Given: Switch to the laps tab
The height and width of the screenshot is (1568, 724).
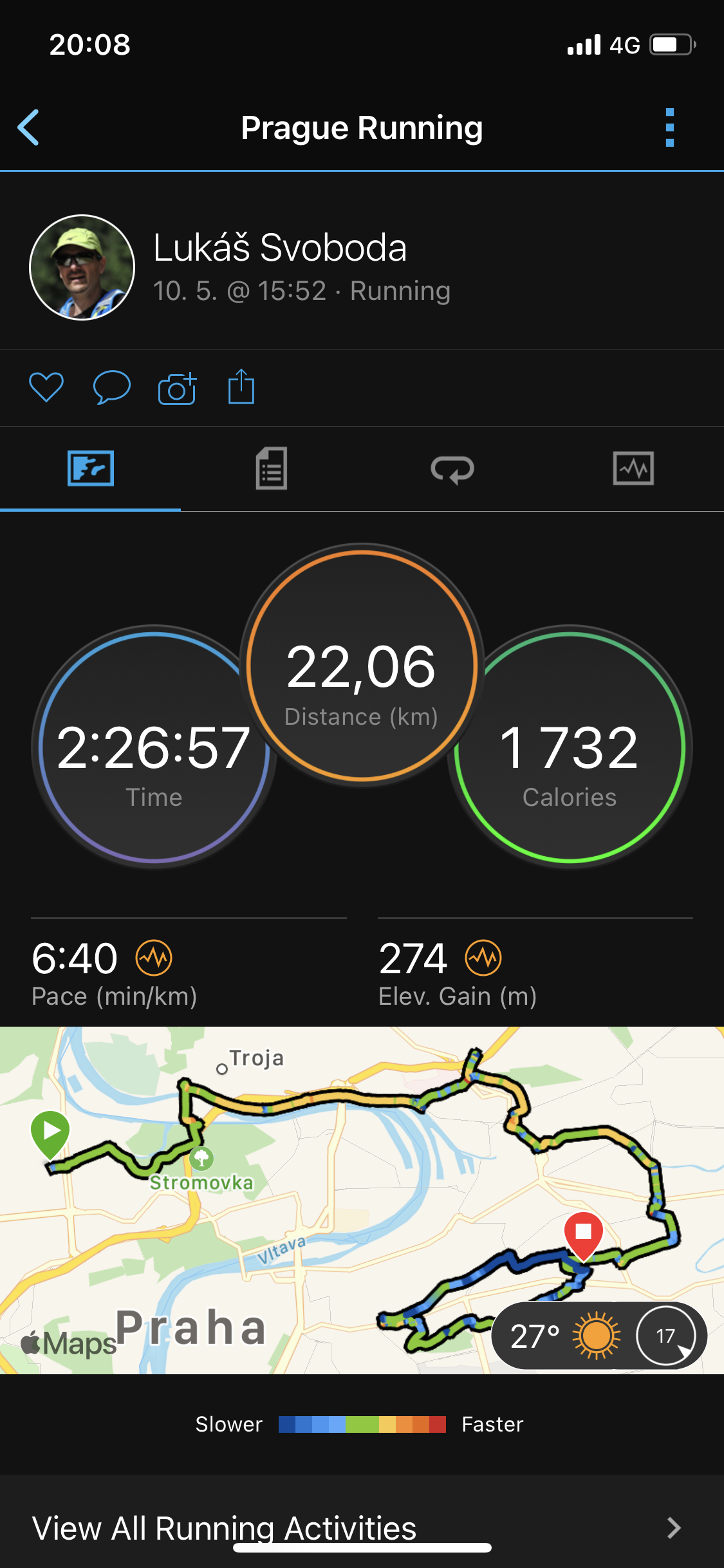Looking at the screenshot, I should (452, 469).
